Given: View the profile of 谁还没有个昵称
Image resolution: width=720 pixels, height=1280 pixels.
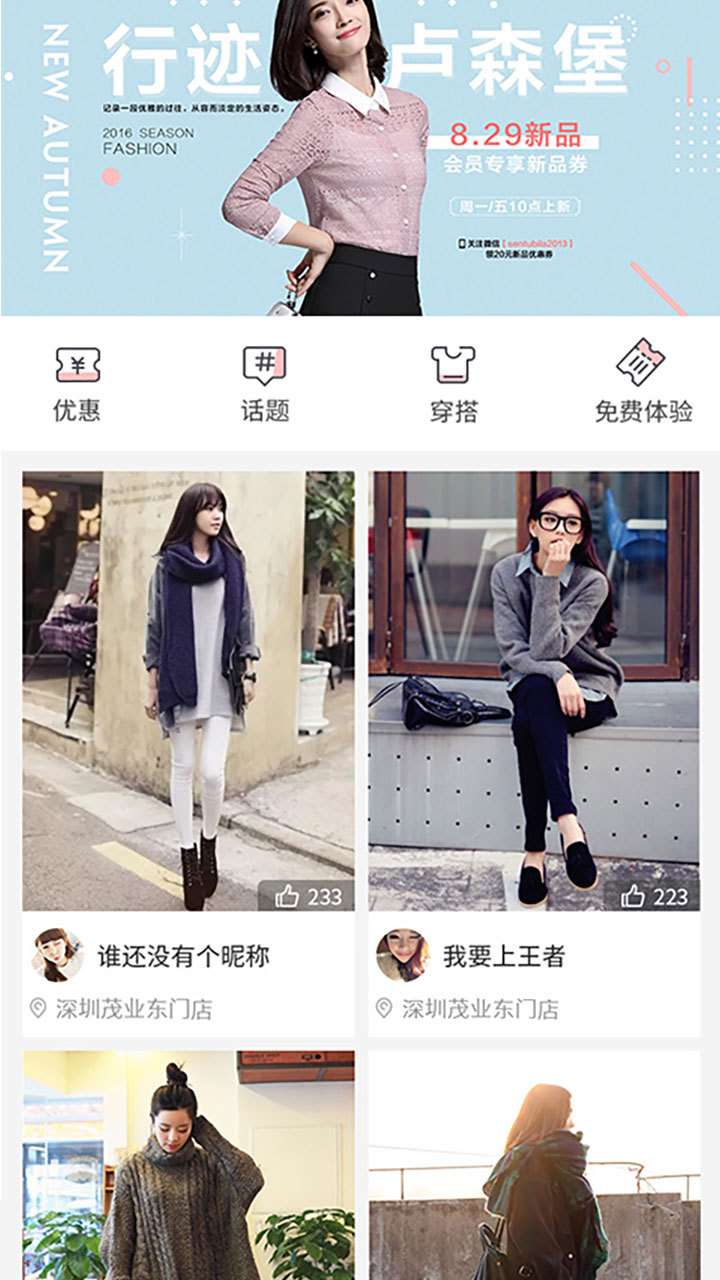Looking at the screenshot, I should pyautogui.click(x=58, y=955).
